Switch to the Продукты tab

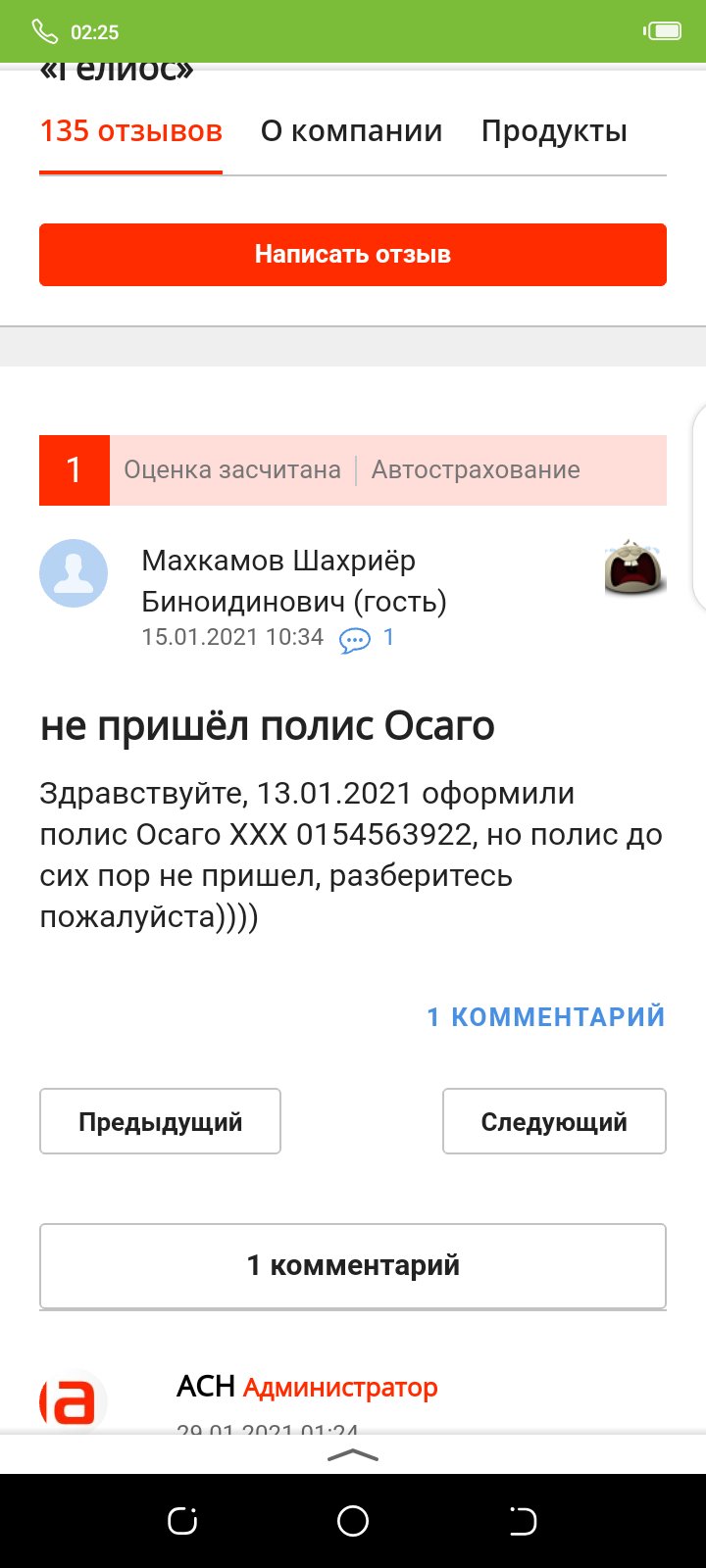point(554,131)
